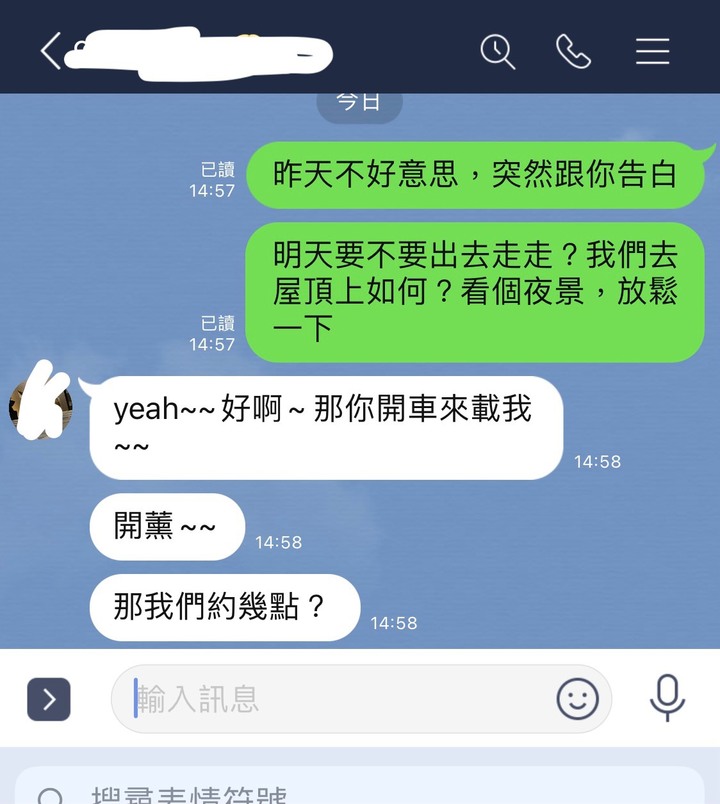Viewport: 720px width, 804px height.
Task: Go back to the chat list
Action: point(50,50)
